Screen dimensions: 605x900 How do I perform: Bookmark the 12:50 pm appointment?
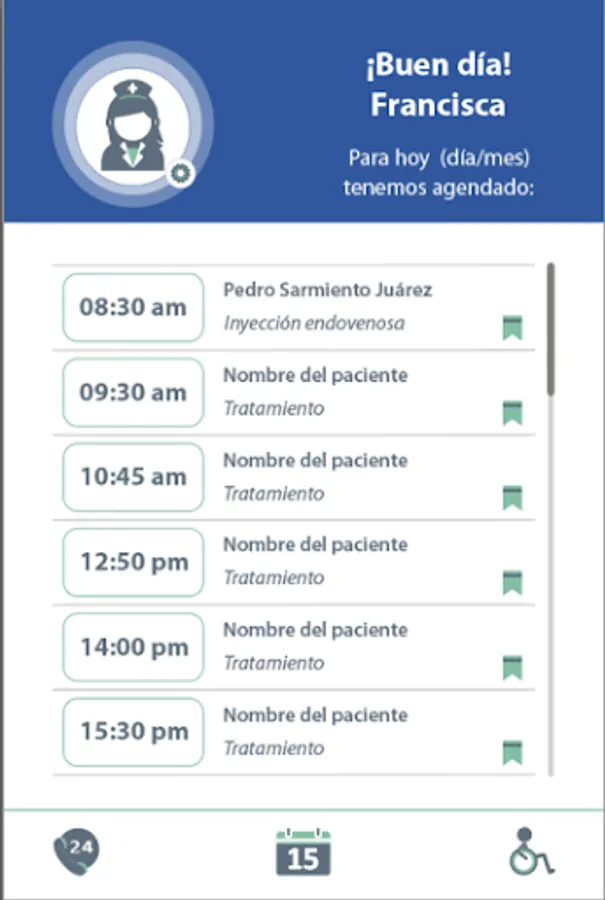pyautogui.click(x=513, y=583)
